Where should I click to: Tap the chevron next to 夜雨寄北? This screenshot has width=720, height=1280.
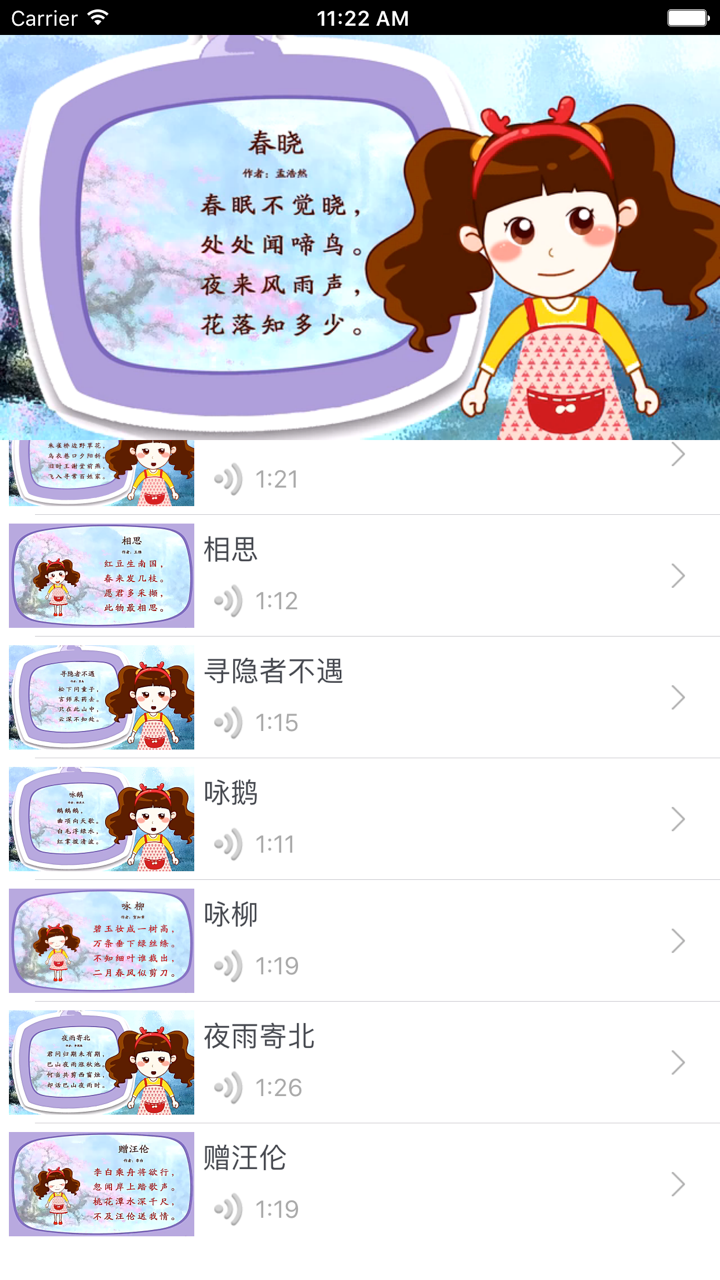(678, 1064)
